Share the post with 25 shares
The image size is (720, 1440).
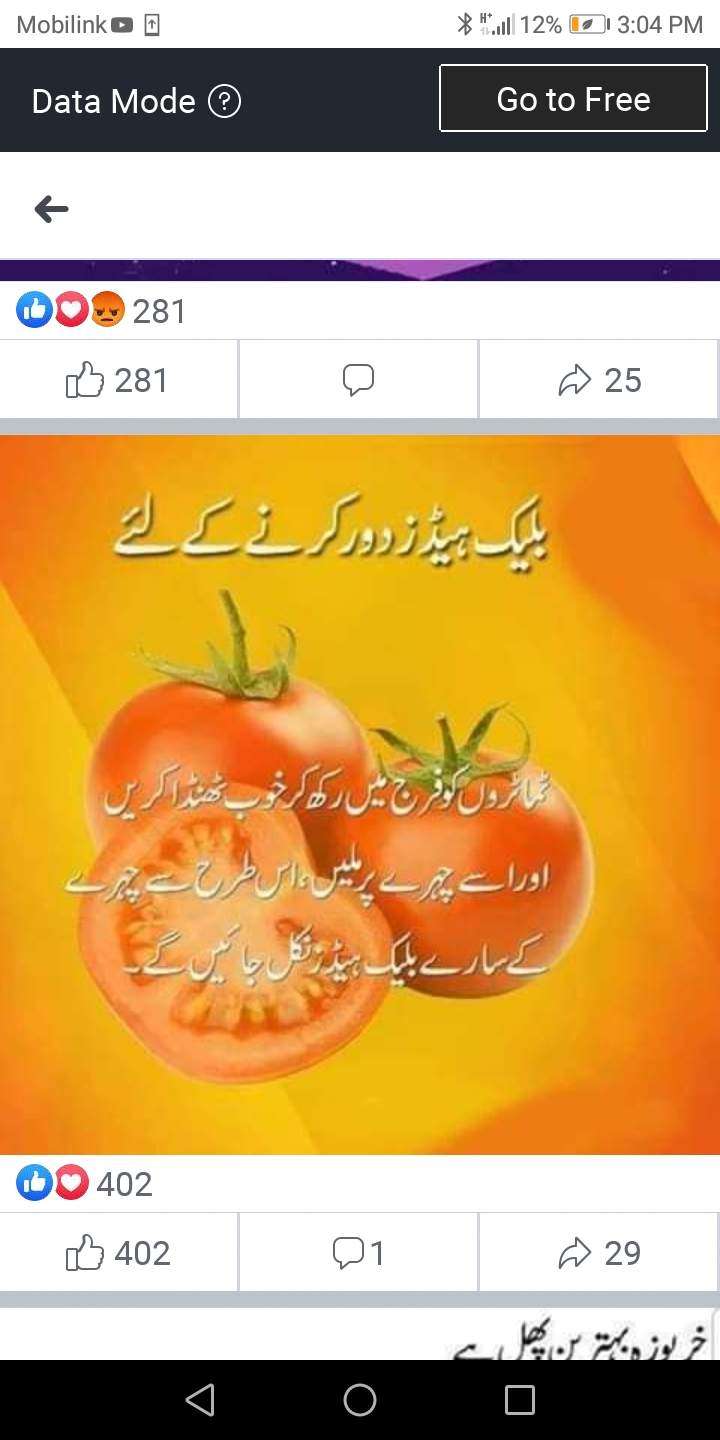pyautogui.click(x=599, y=380)
